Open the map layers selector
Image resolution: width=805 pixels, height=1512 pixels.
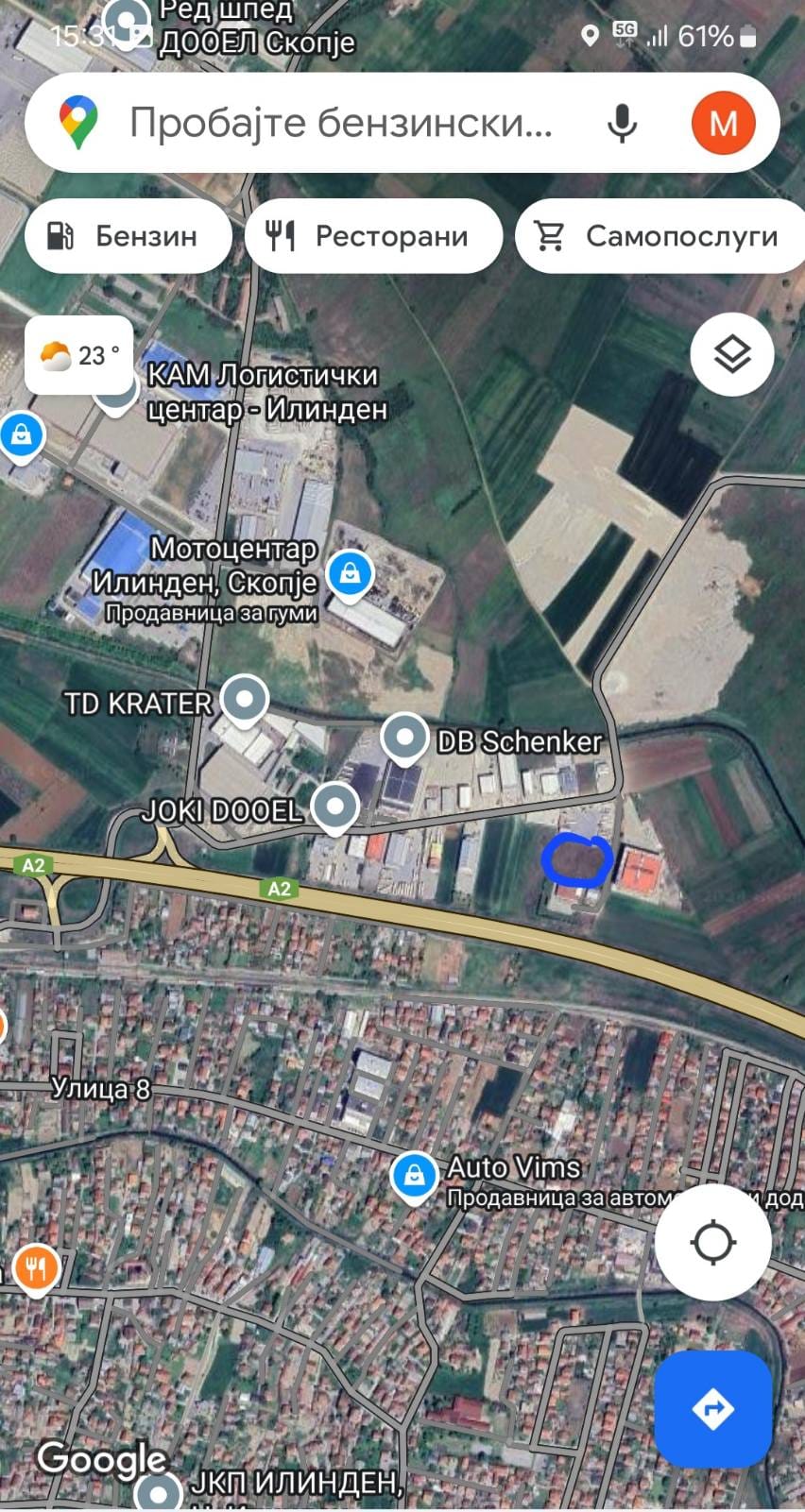[x=732, y=355]
